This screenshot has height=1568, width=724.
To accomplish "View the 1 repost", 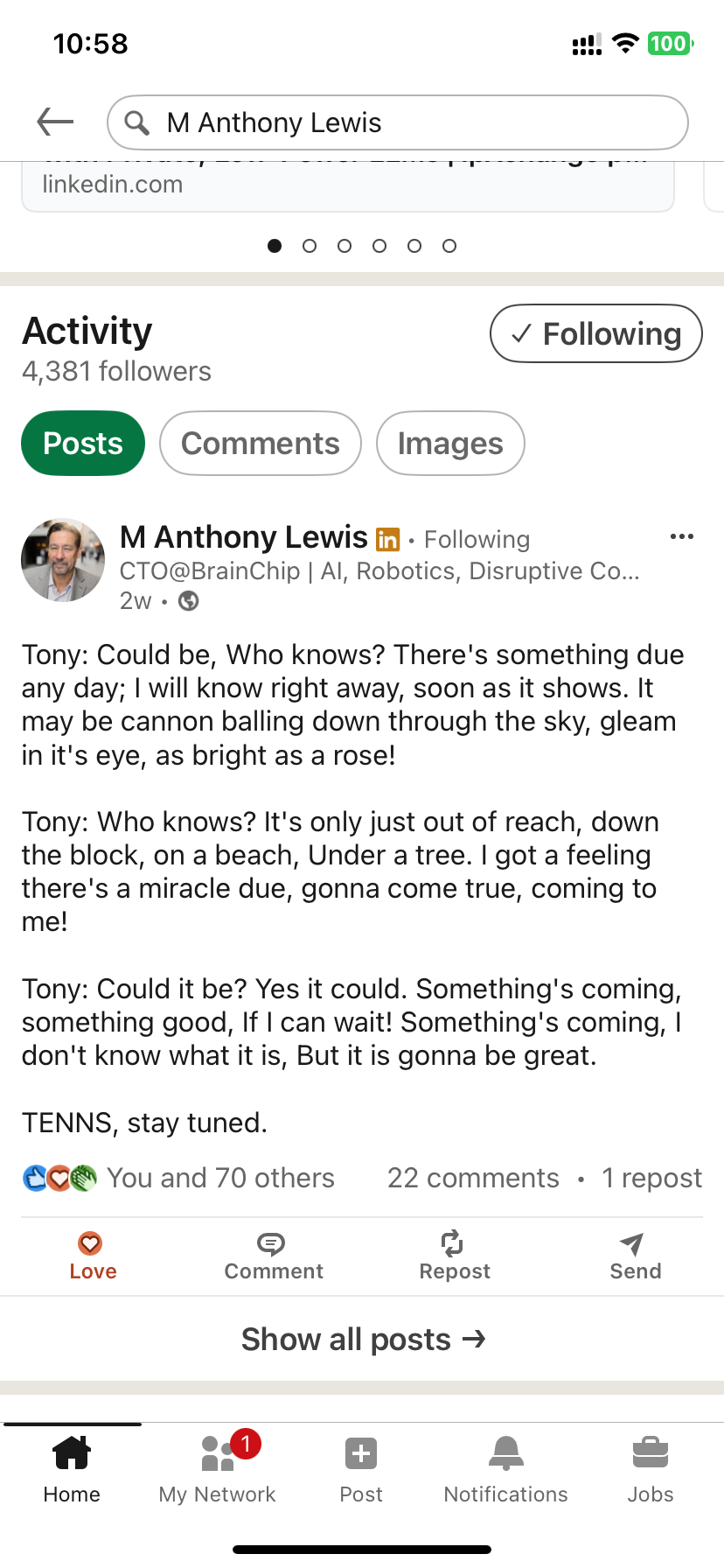I will [651, 1178].
